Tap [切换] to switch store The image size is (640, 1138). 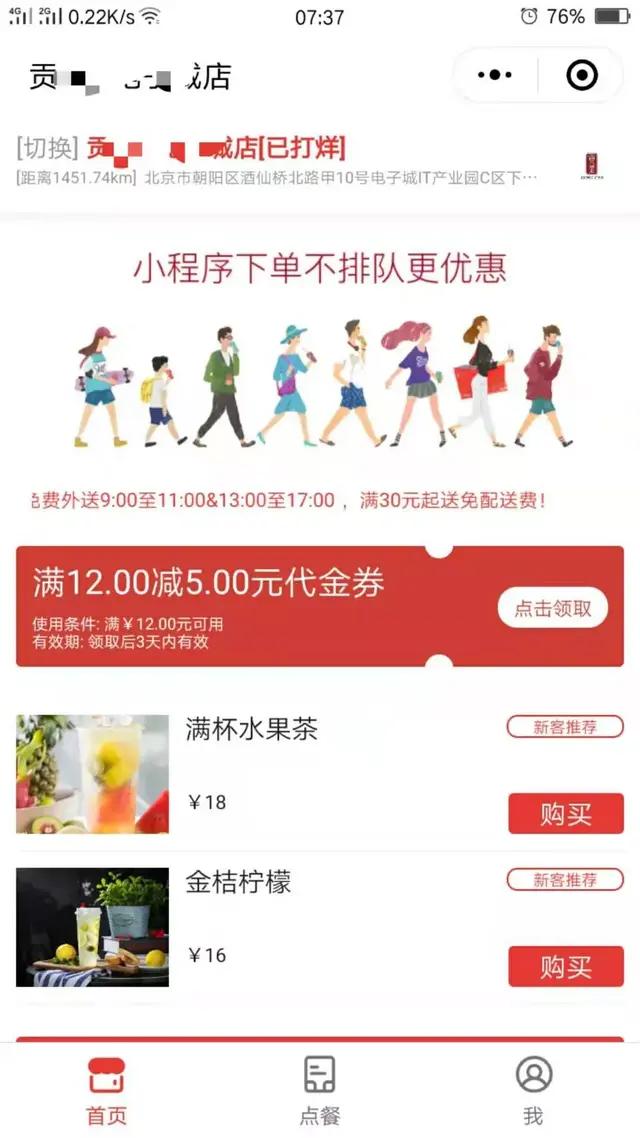(47, 149)
